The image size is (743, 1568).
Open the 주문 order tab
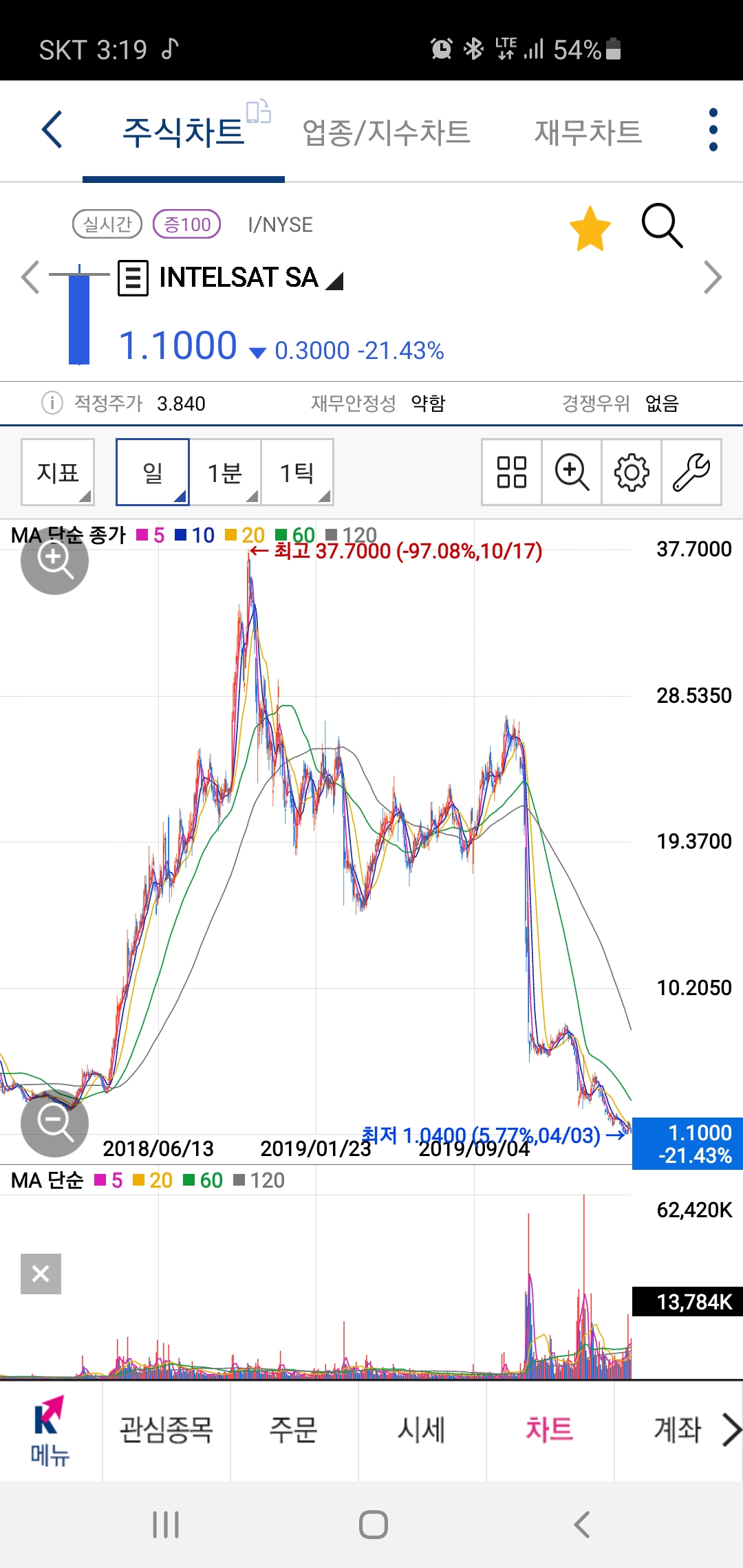click(294, 1430)
